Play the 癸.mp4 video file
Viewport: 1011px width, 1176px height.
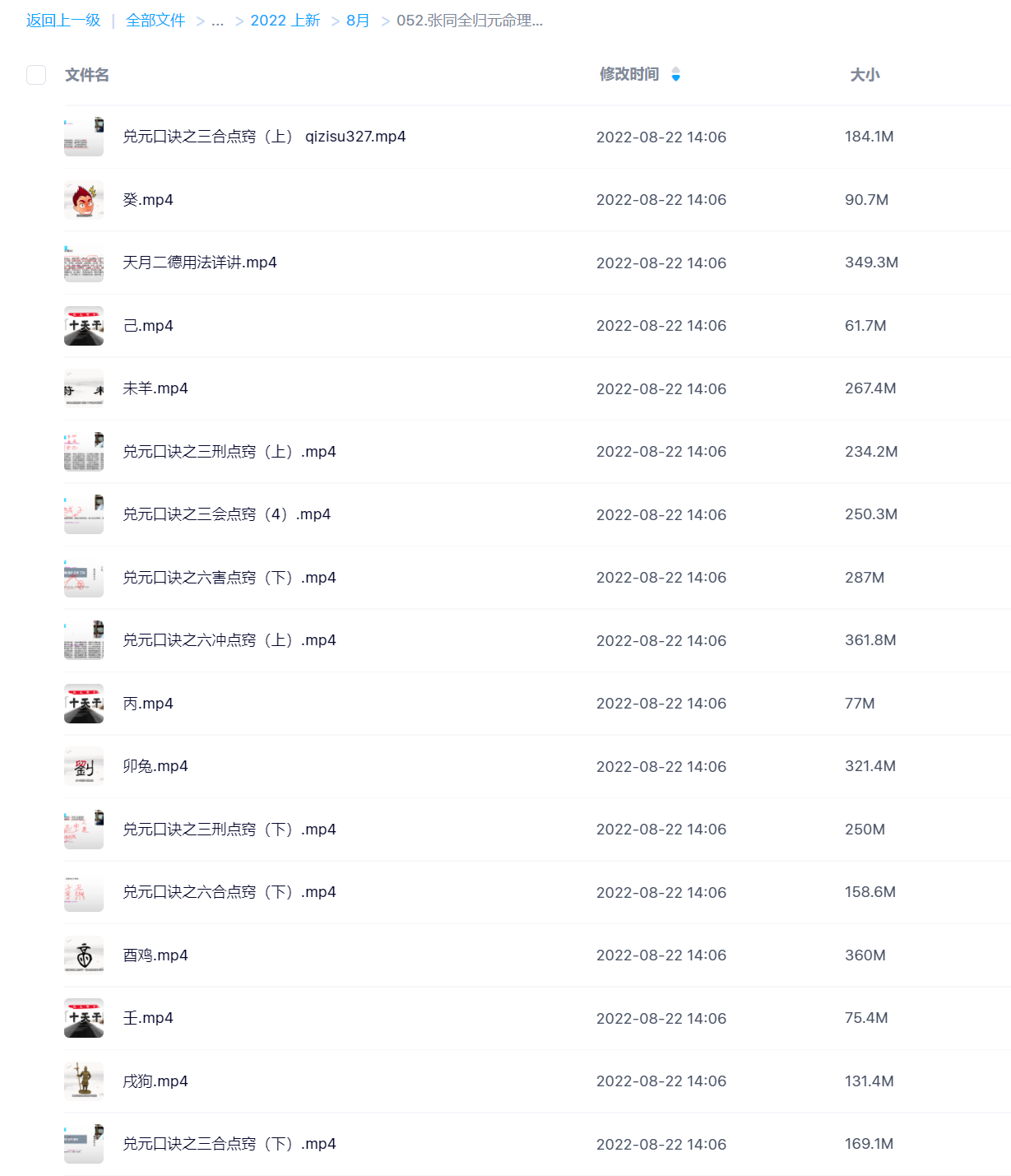[148, 200]
